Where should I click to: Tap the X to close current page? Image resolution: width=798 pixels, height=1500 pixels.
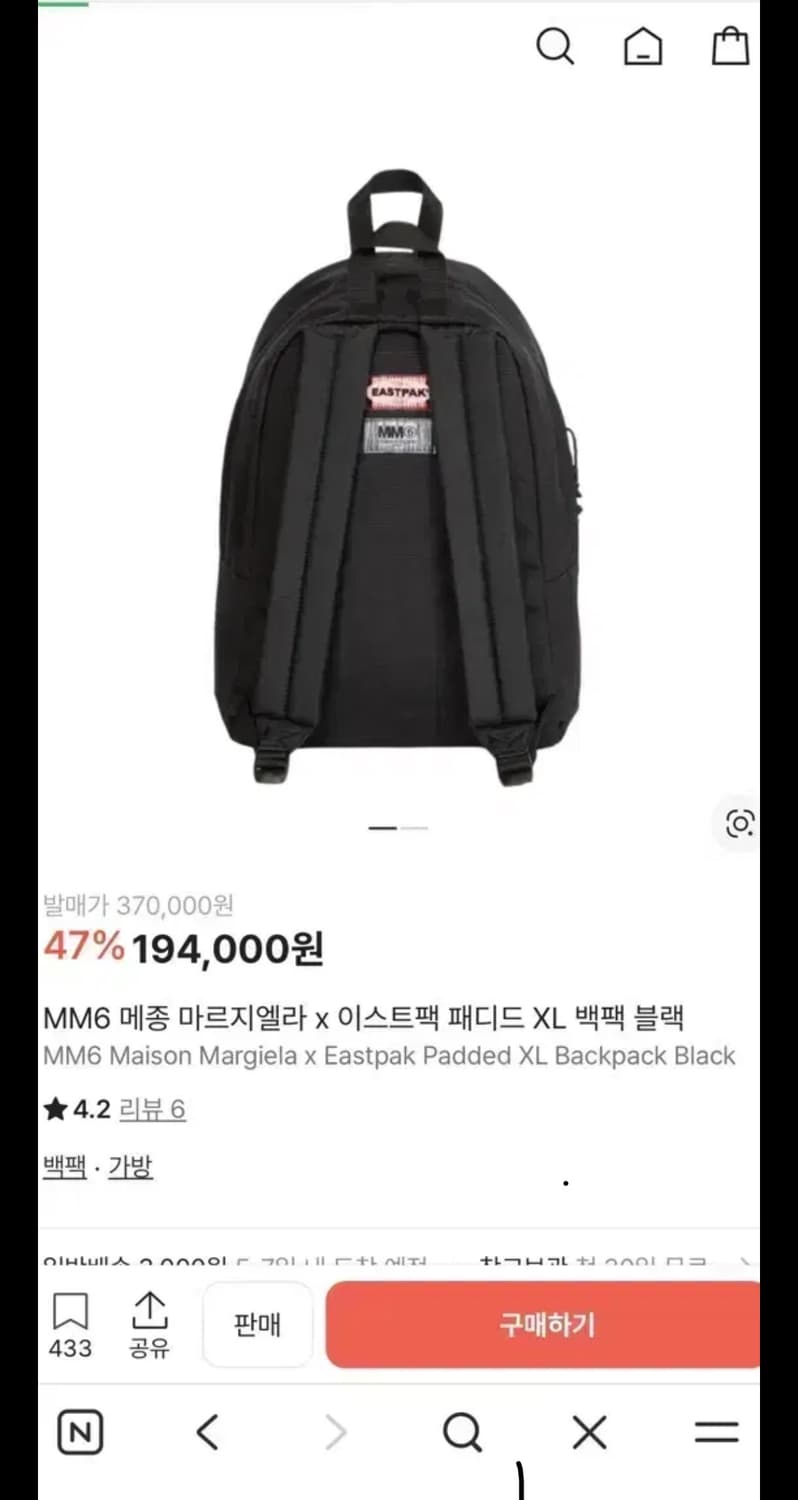tap(589, 1432)
